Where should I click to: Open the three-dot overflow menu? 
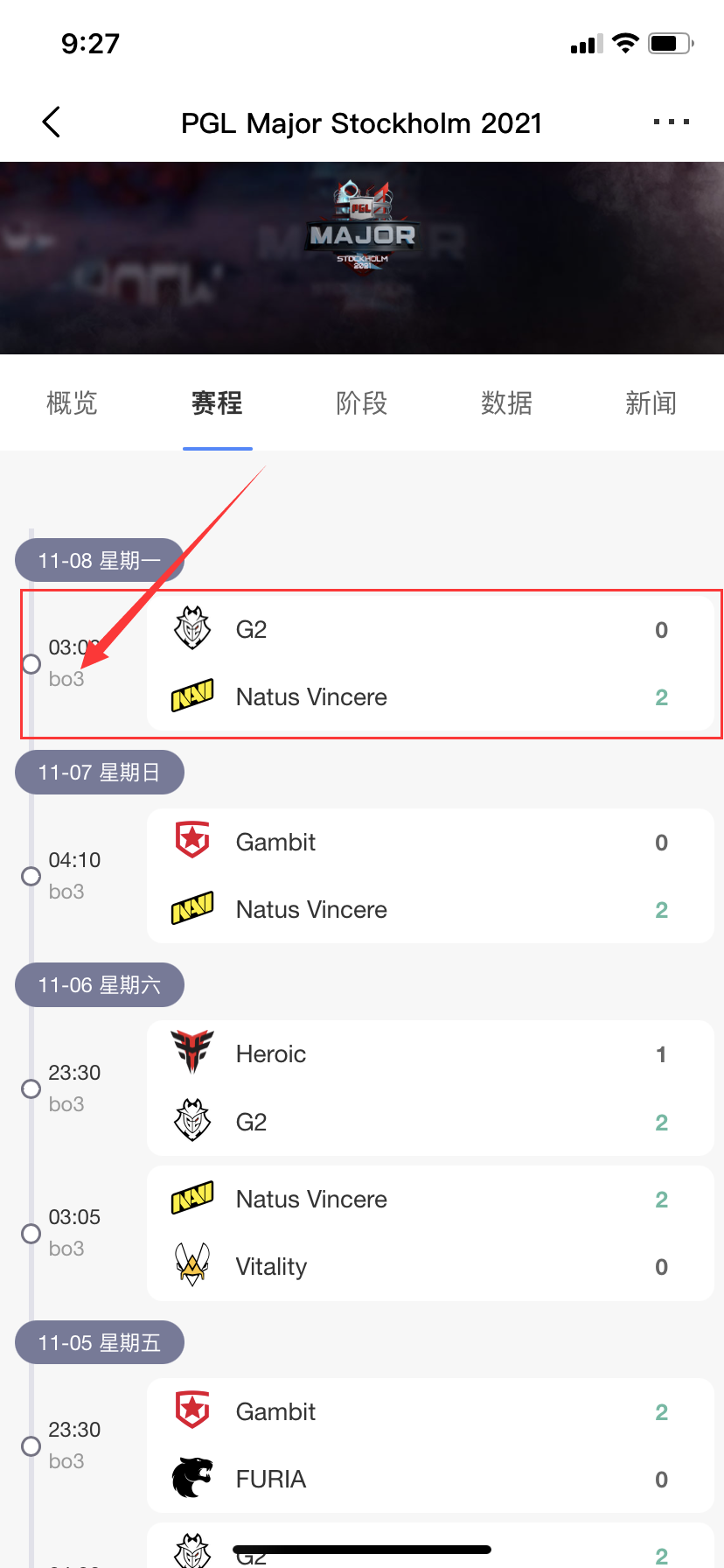point(672,122)
